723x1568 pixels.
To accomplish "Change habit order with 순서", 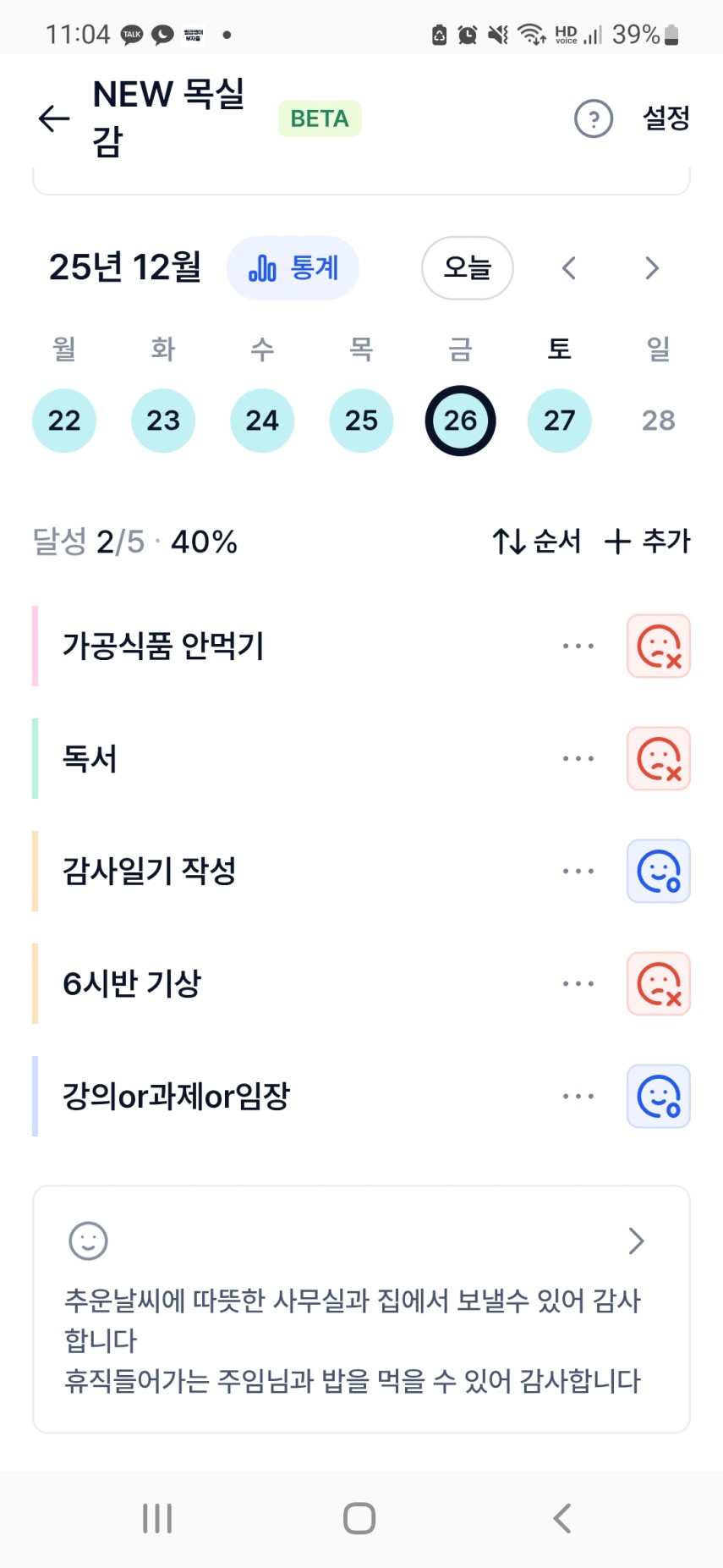I will pyautogui.click(x=537, y=542).
